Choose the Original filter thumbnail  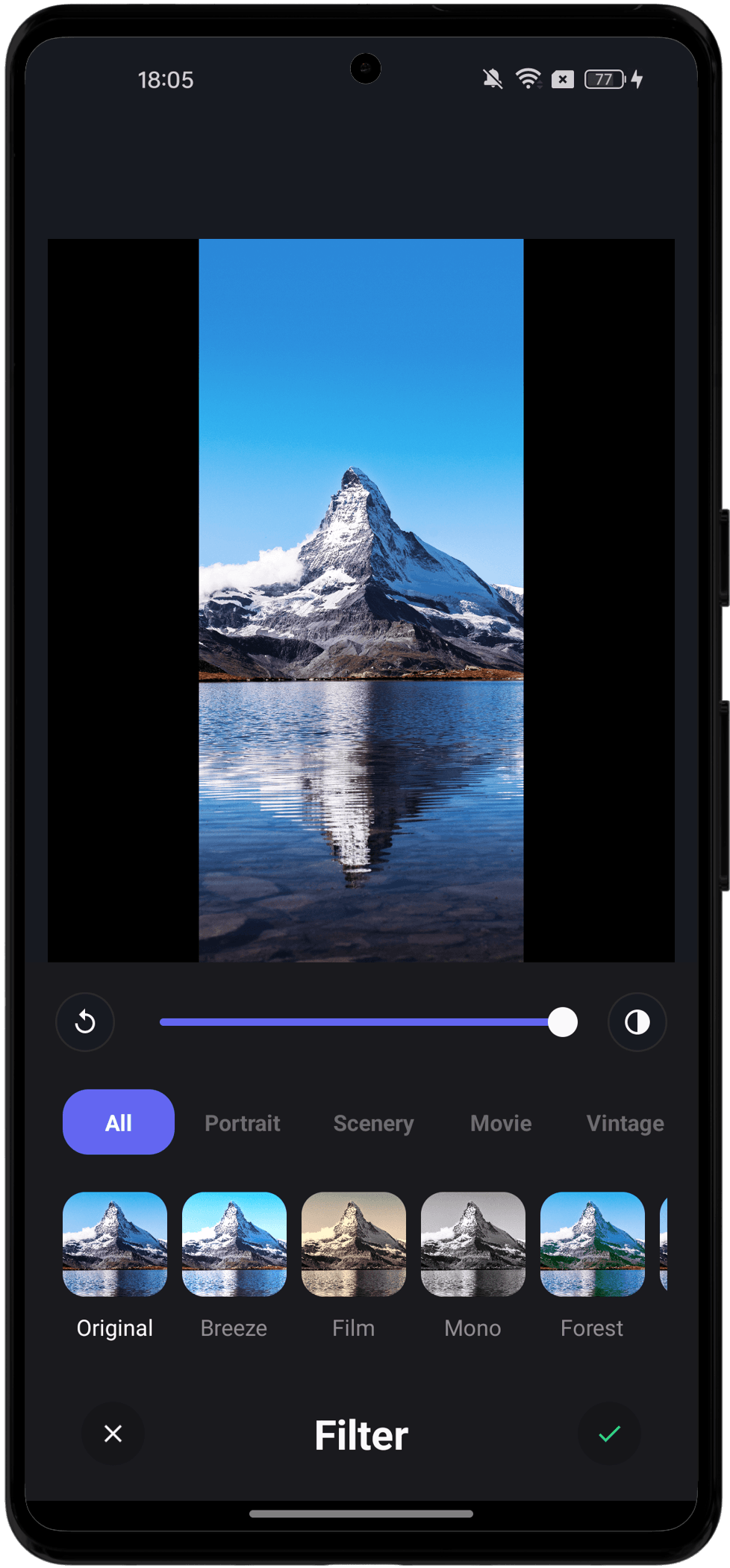(115, 1244)
